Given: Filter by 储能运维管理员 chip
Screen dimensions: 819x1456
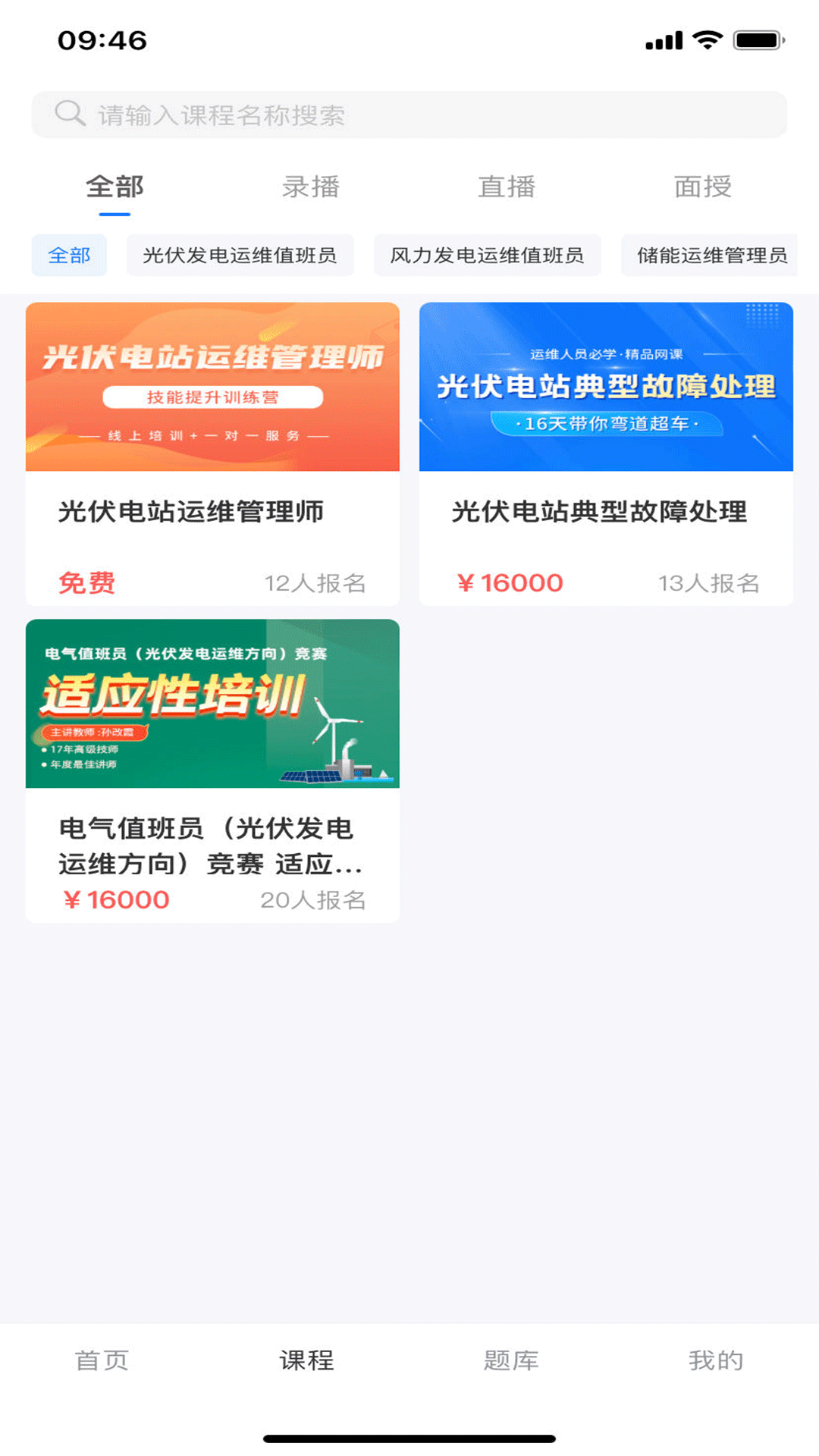Looking at the screenshot, I should pyautogui.click(x=711, y=256).
